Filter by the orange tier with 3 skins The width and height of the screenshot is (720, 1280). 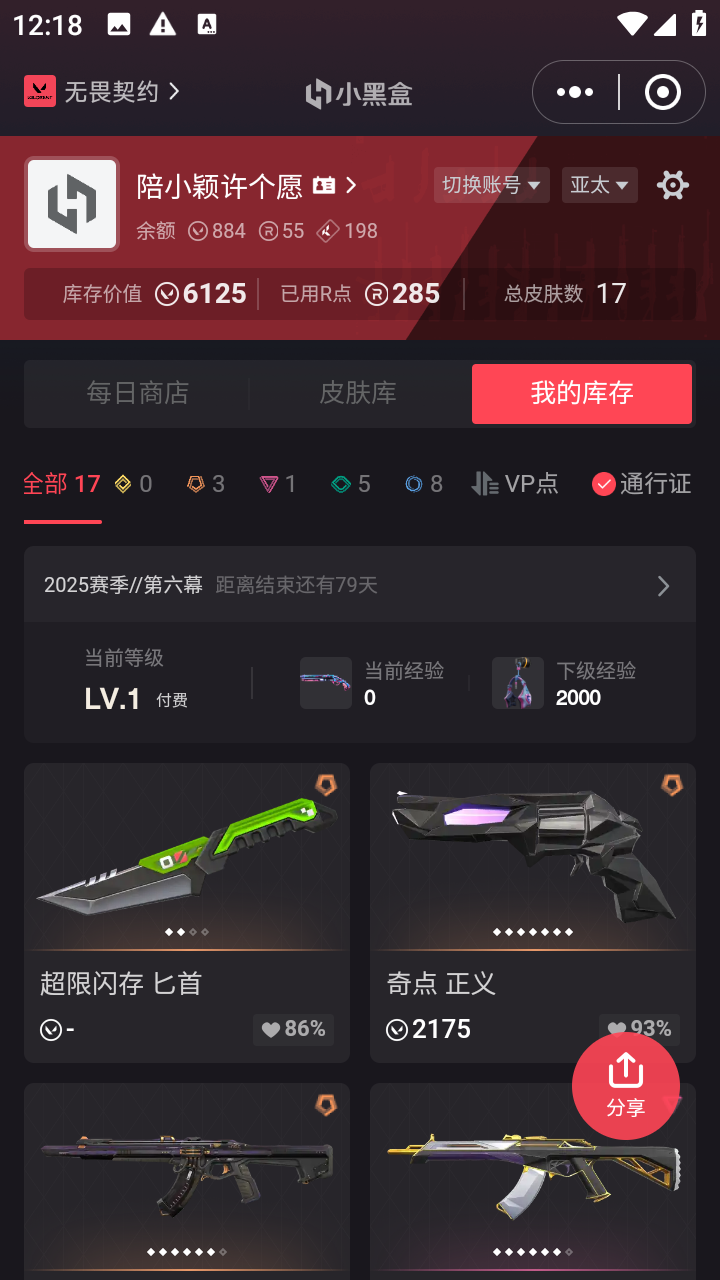pyautogui.click(x=206, y=484)
